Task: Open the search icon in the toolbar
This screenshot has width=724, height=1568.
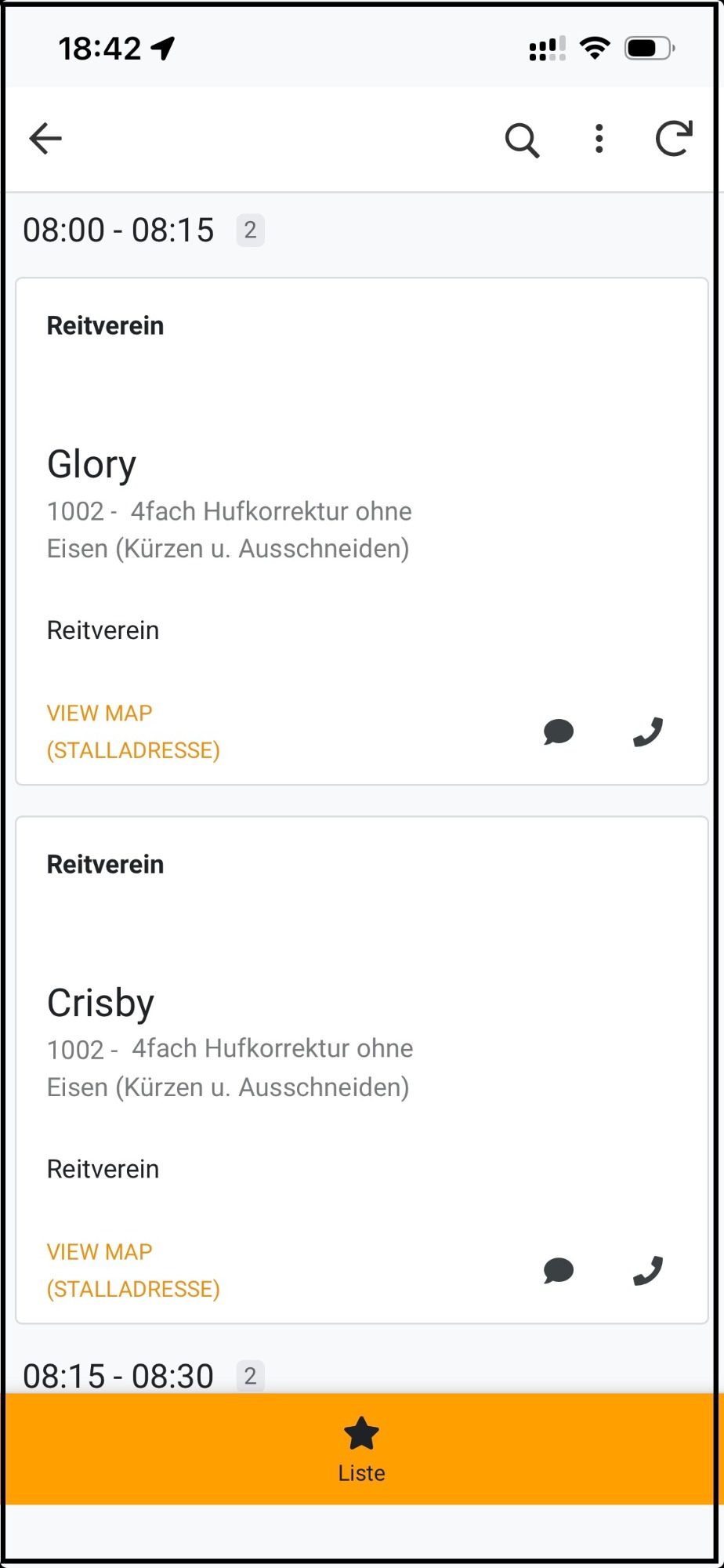Action: 522,140
